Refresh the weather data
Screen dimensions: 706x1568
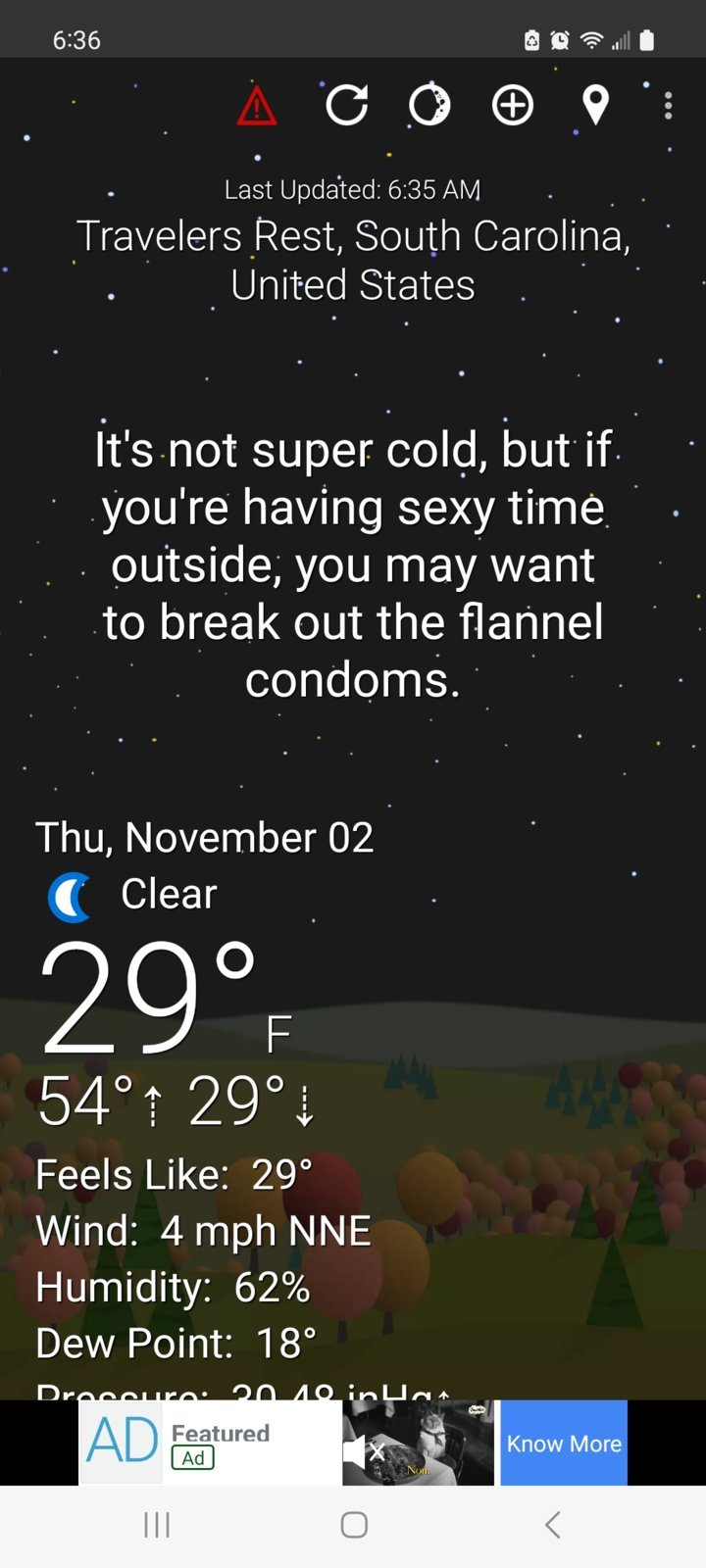[347, 105]
